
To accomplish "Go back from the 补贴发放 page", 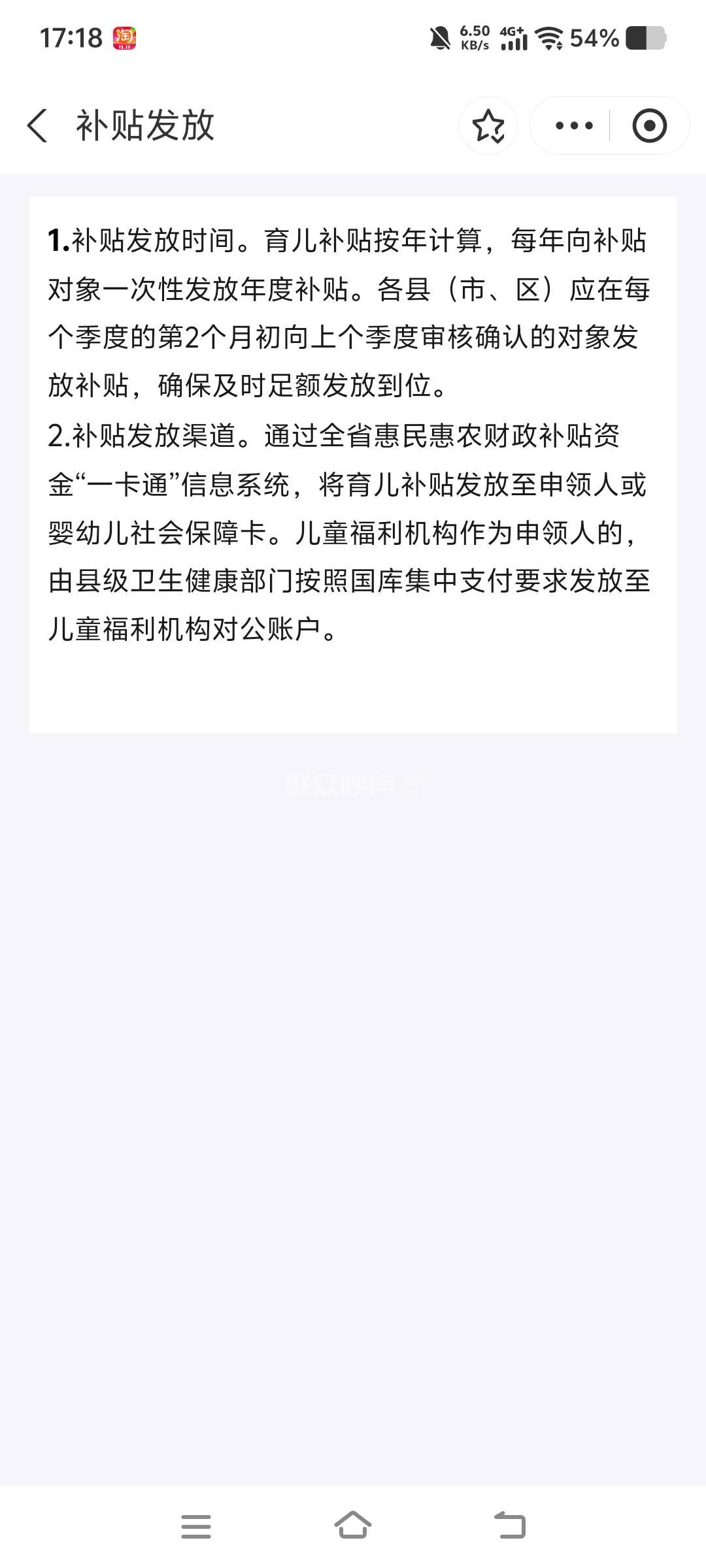I will tap(38, 125).
